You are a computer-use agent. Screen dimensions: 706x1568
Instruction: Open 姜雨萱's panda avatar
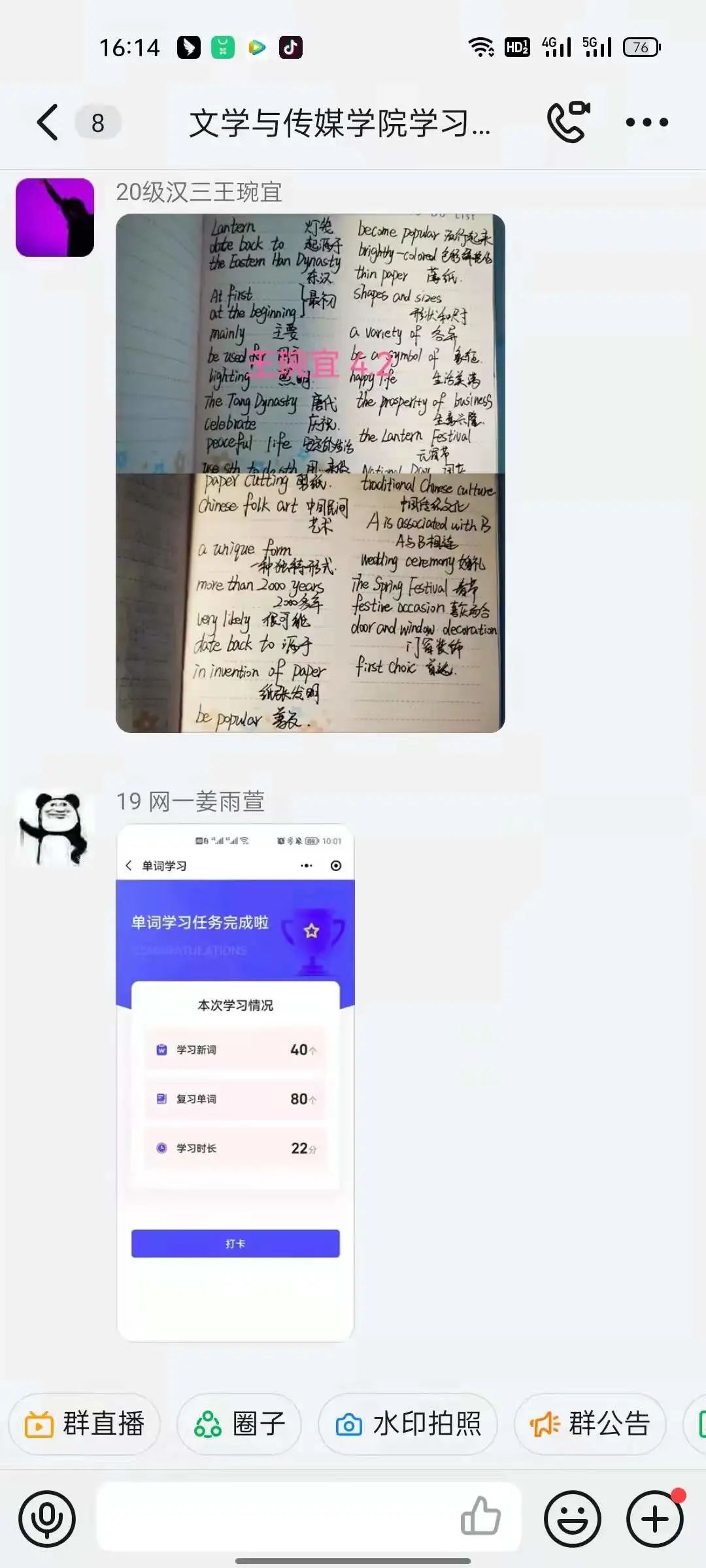point(55,828)
